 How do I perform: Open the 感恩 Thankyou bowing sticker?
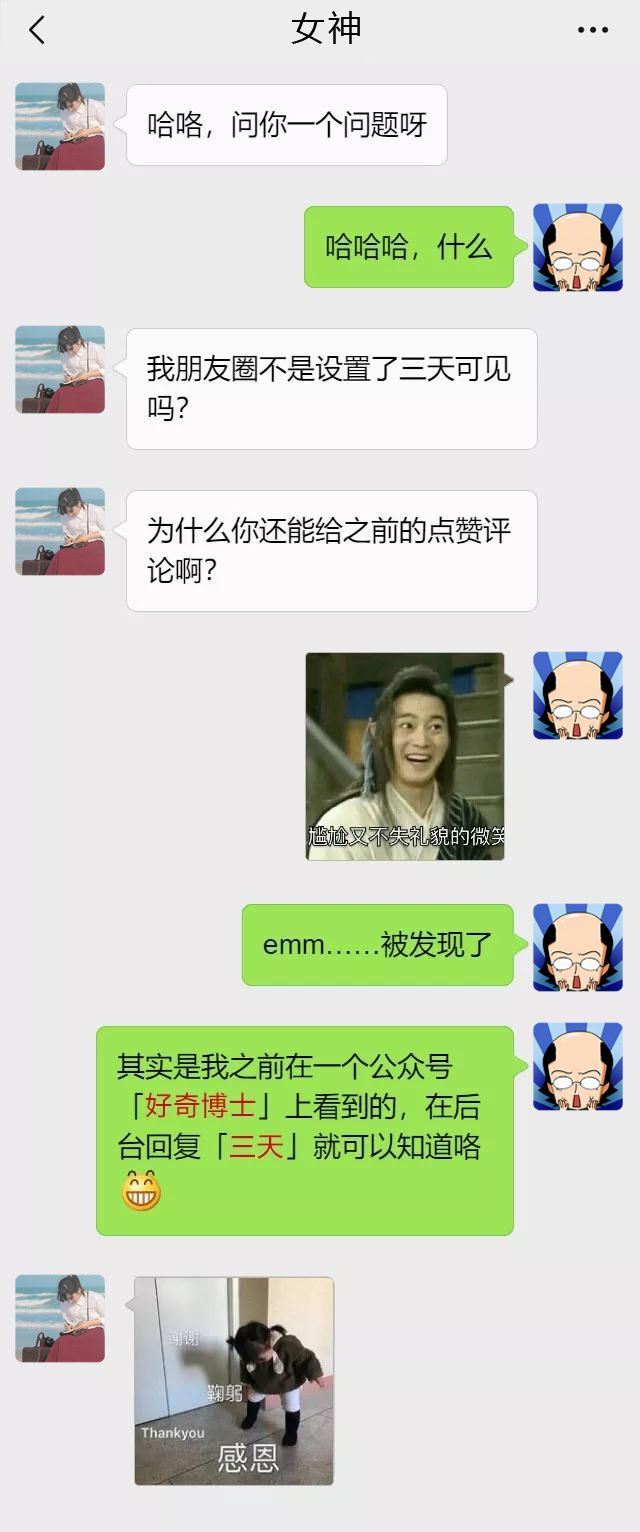point(234,1380)
